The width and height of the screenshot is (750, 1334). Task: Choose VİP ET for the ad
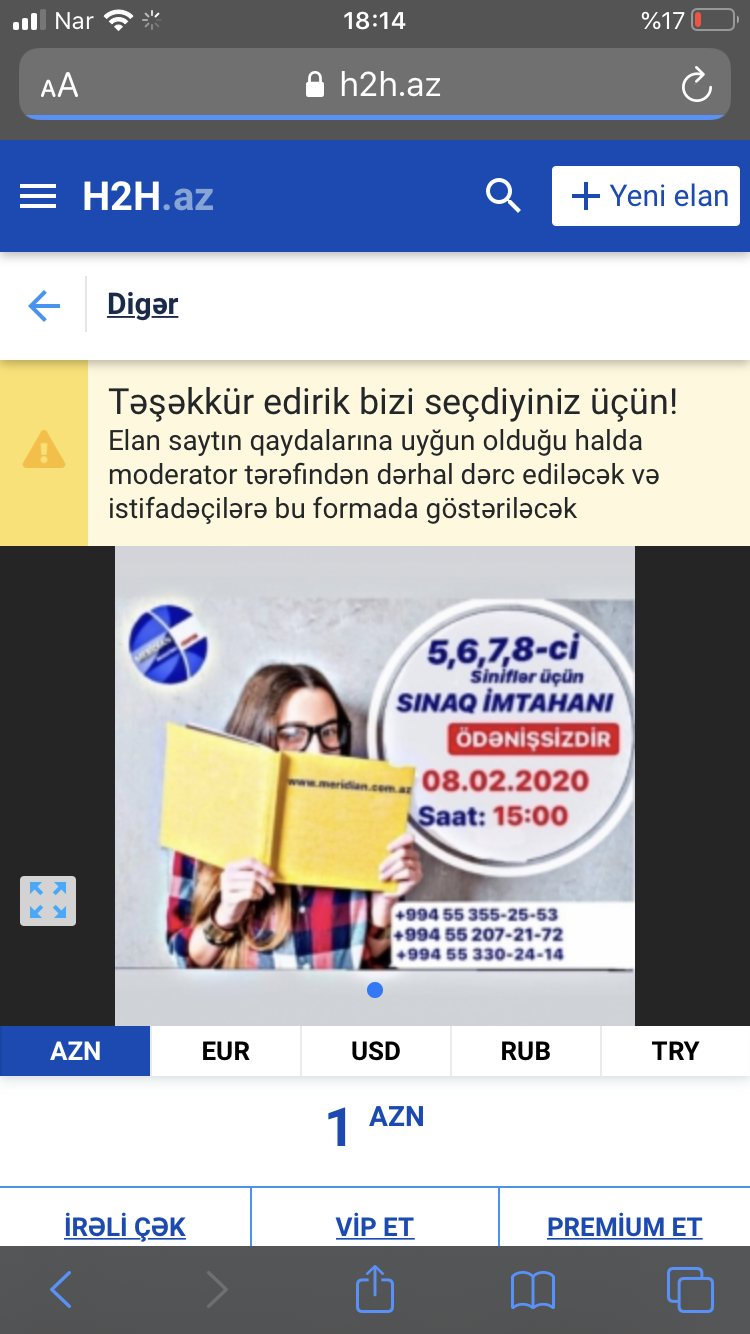[x=375, y=1227]
